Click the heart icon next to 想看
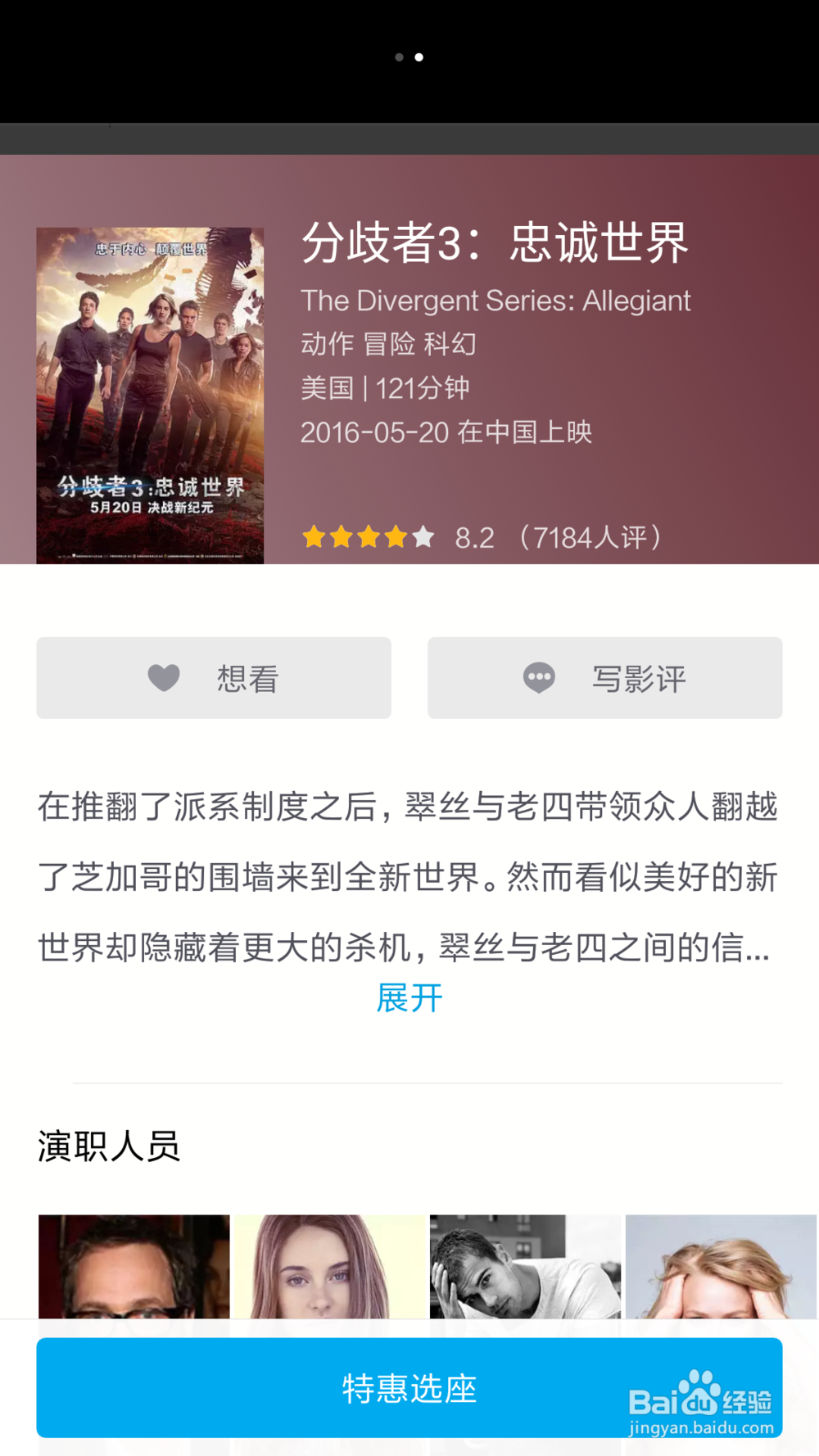 point(163,677)
